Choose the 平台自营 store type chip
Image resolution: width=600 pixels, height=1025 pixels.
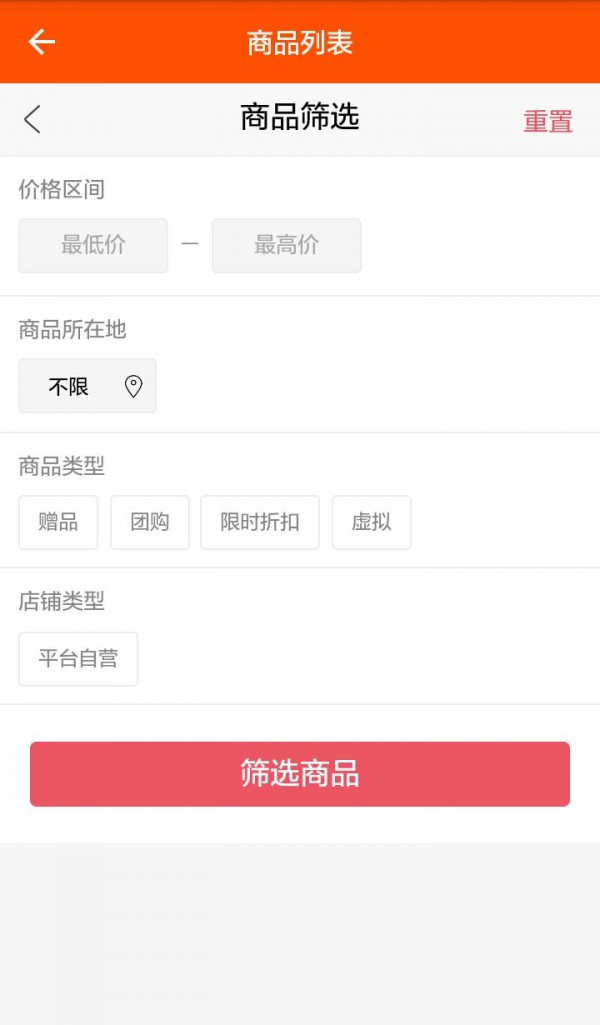[x=78, y=659]
